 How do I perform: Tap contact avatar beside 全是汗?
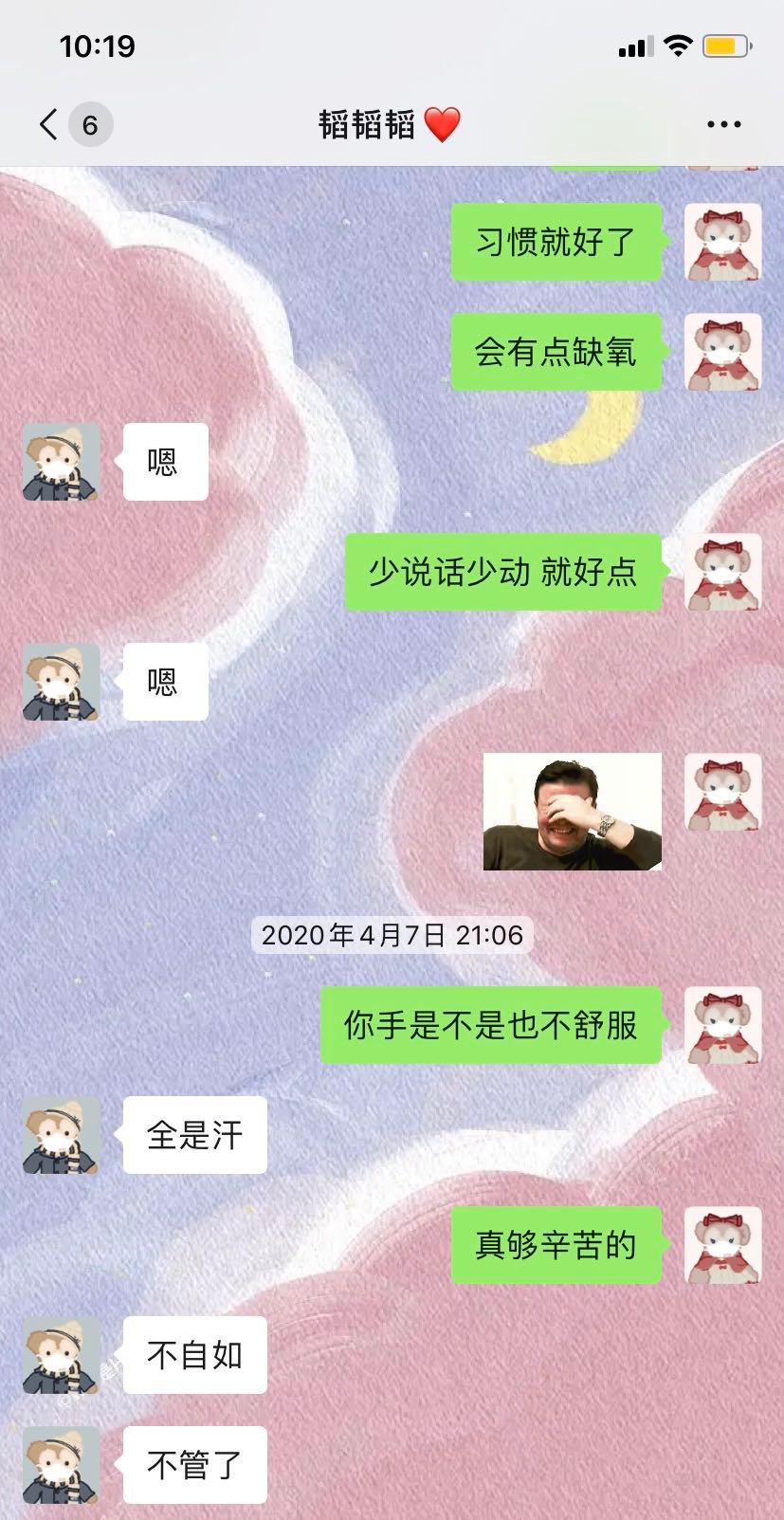[x=61, y=1135]
